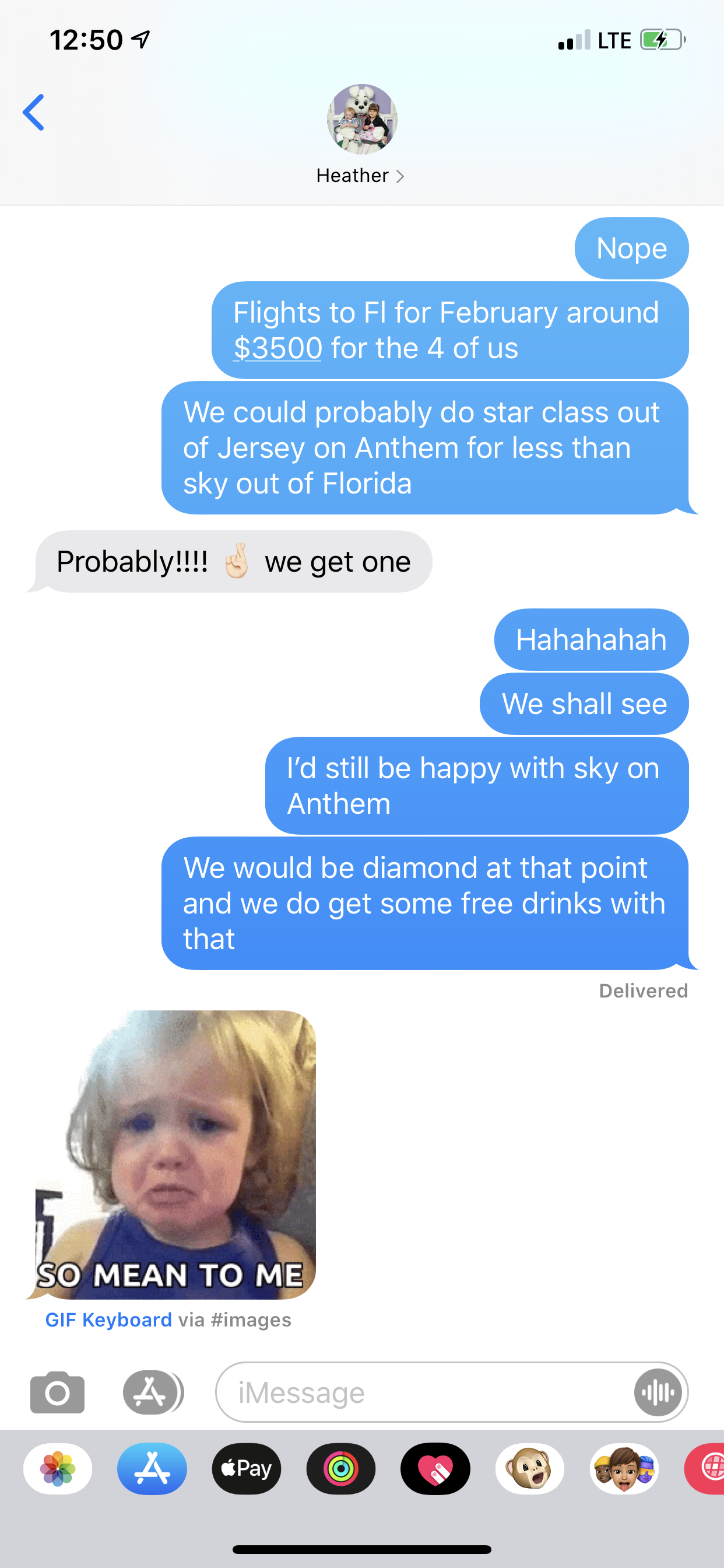Go back to the messages list

[x=33, y=113]
